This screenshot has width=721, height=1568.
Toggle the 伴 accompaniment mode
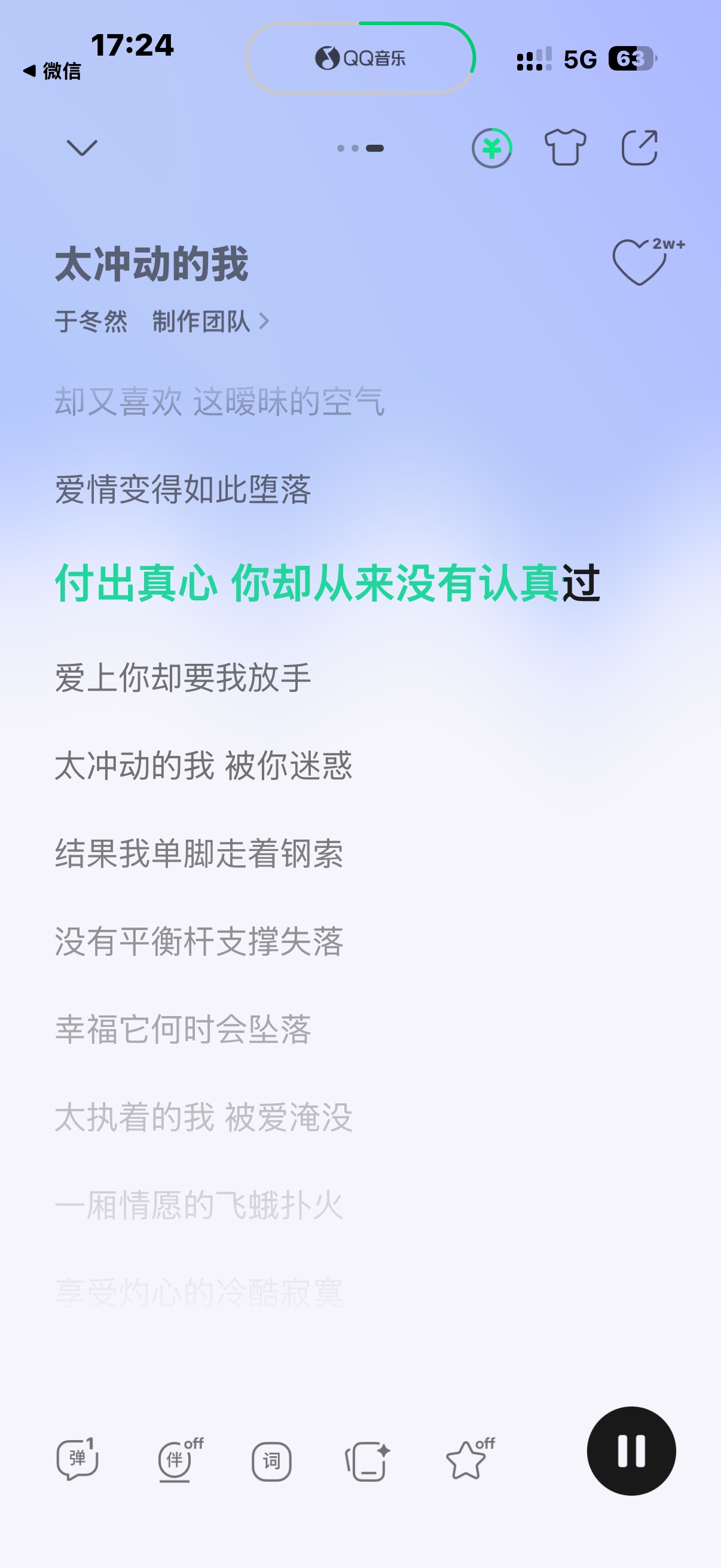(176, 1459)
